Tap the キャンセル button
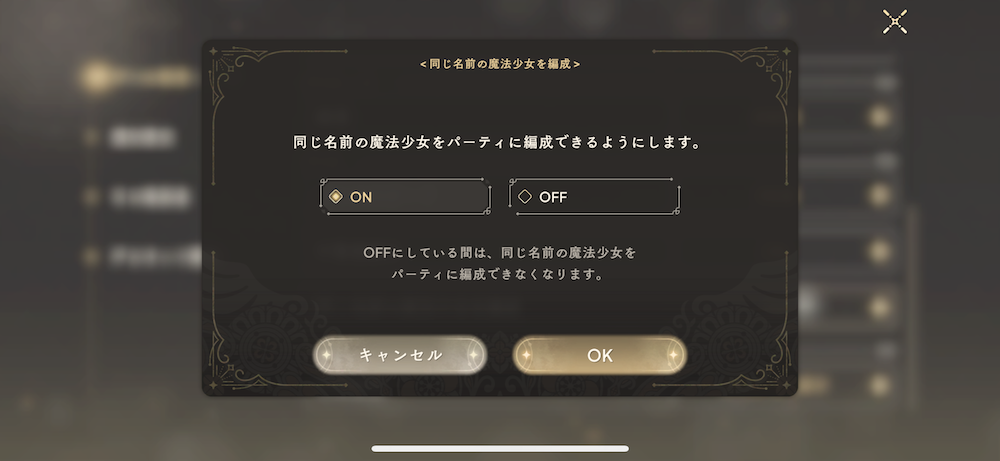1000x461 pixels. tap(400, 355)
